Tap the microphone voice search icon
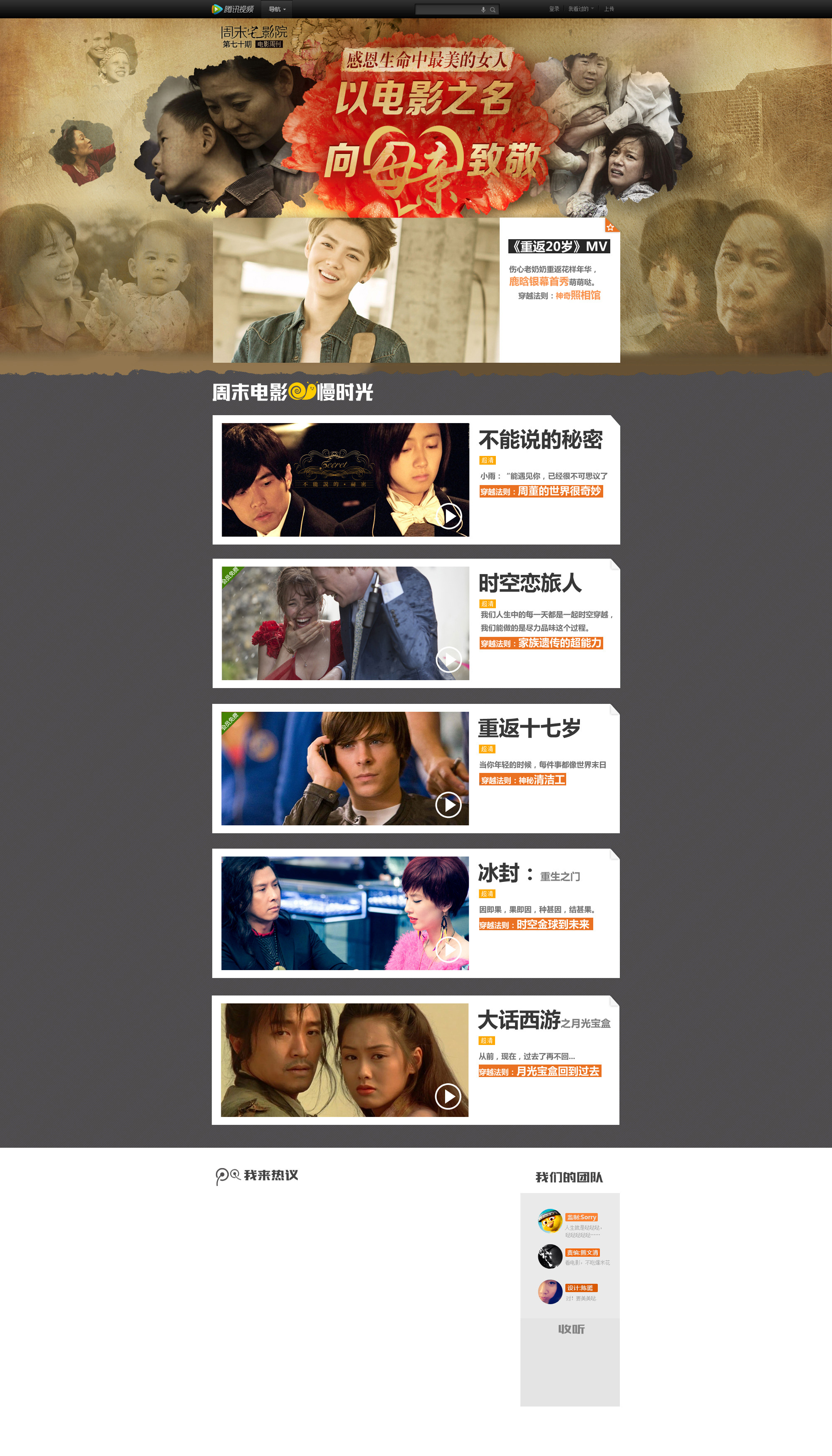 pyautogui.click(x=483, y=10)
